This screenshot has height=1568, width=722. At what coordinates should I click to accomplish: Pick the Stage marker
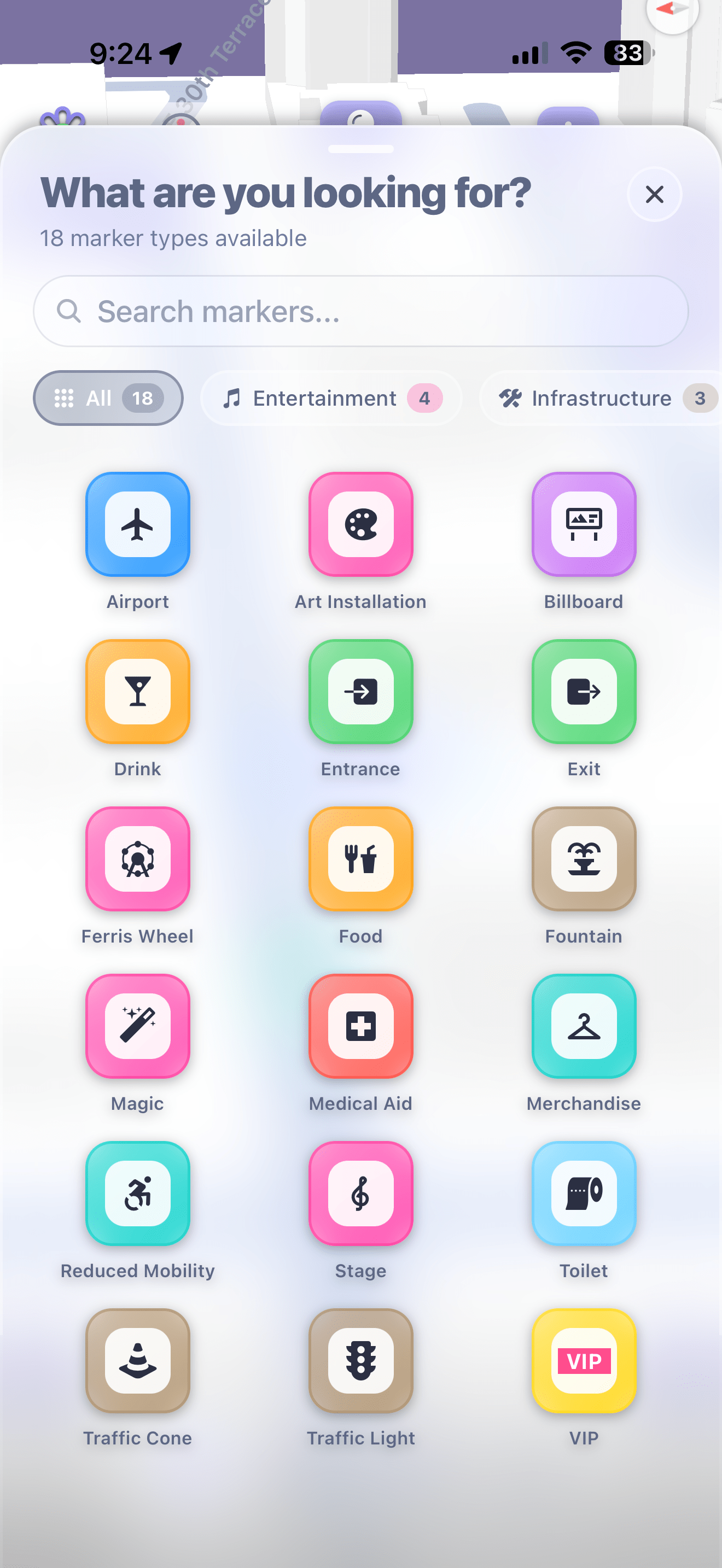pos(360,1193)
